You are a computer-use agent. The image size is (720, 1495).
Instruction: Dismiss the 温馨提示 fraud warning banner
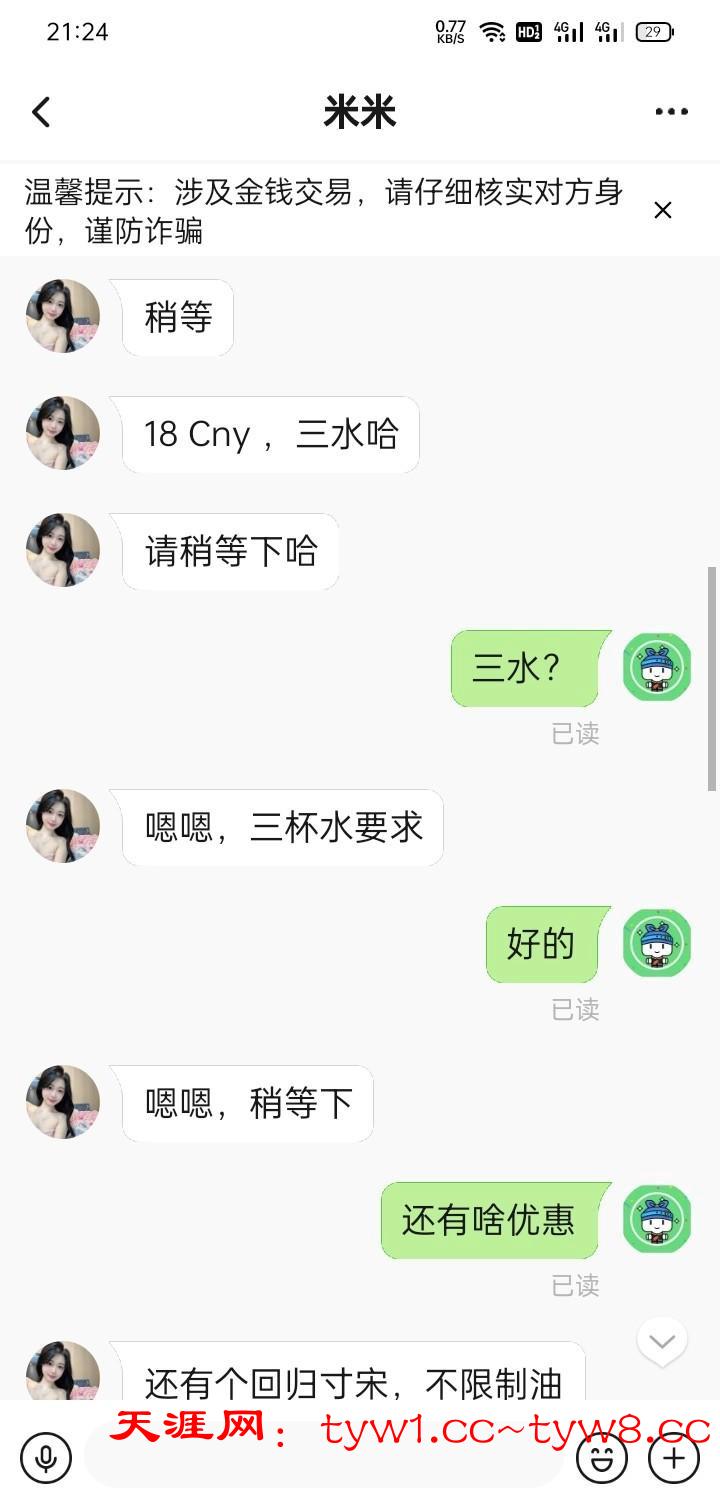[x=662, y=210]
